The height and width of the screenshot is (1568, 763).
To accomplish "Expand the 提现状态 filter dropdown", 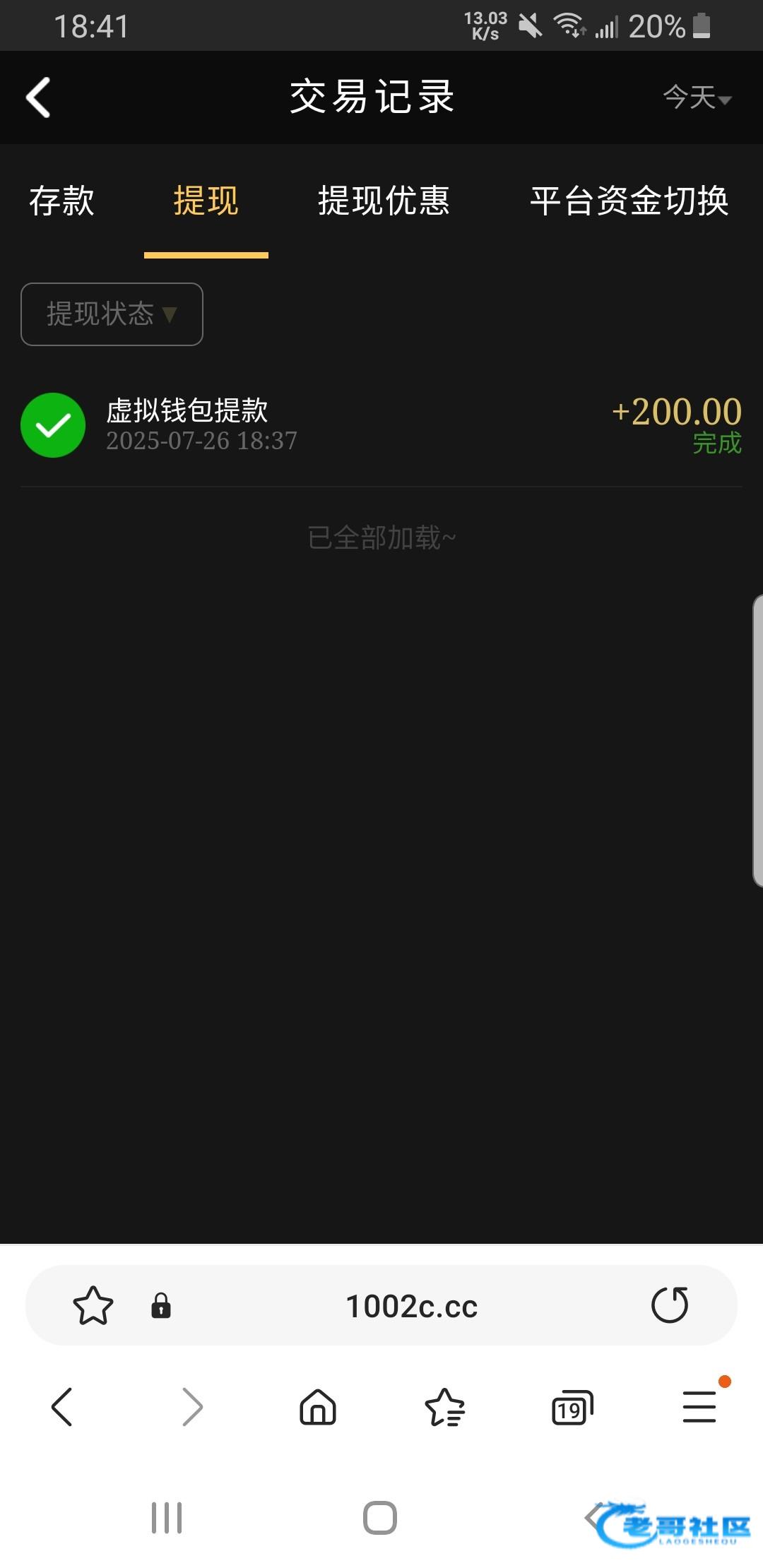I will tap(112, 314).
